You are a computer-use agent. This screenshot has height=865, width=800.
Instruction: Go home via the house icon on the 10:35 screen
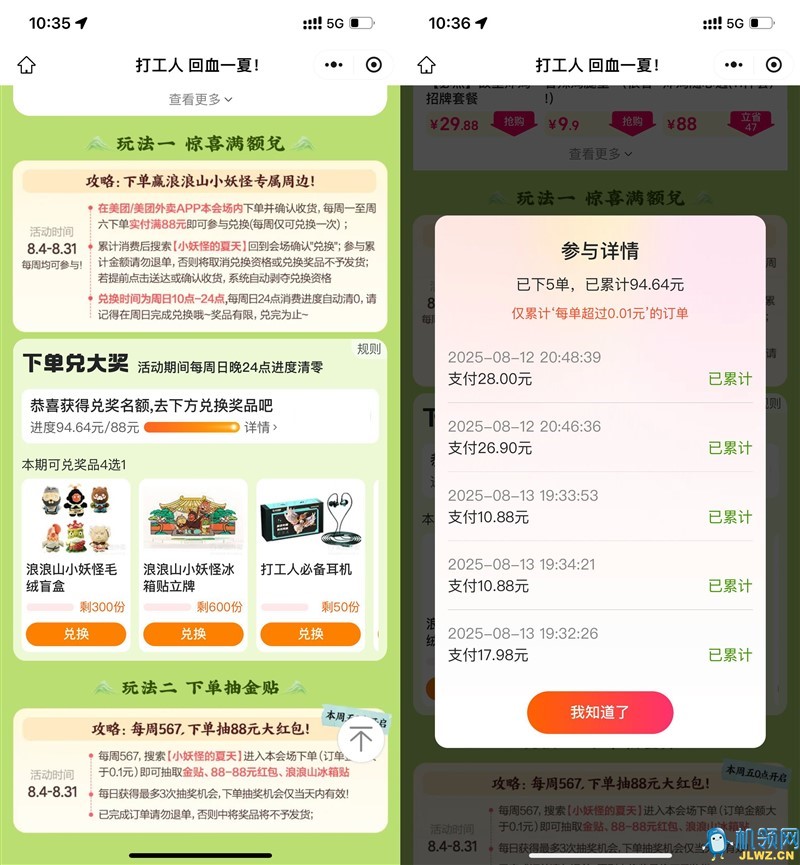[27, 65]
